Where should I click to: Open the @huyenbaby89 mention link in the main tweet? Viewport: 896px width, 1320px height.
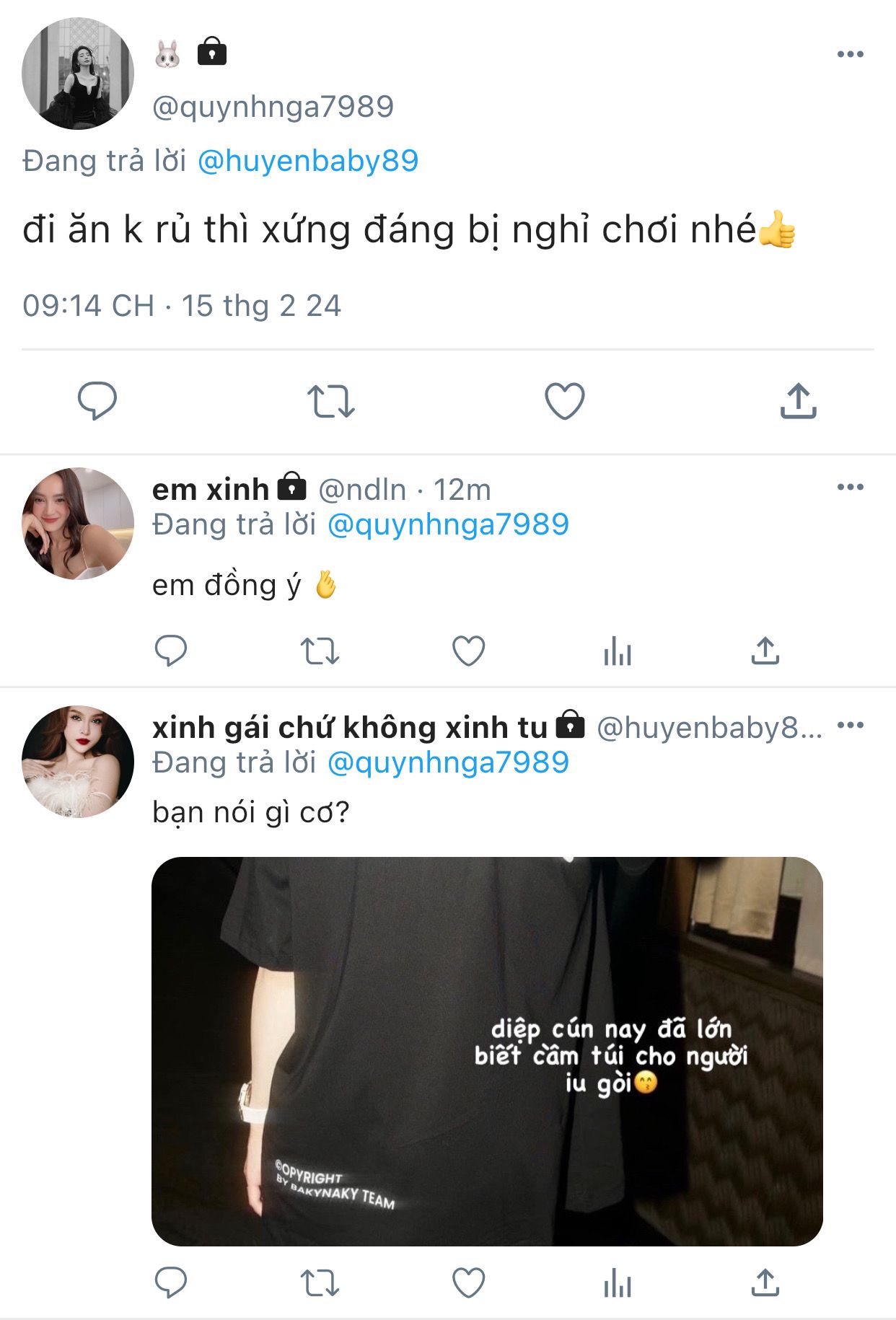(307, 160)
